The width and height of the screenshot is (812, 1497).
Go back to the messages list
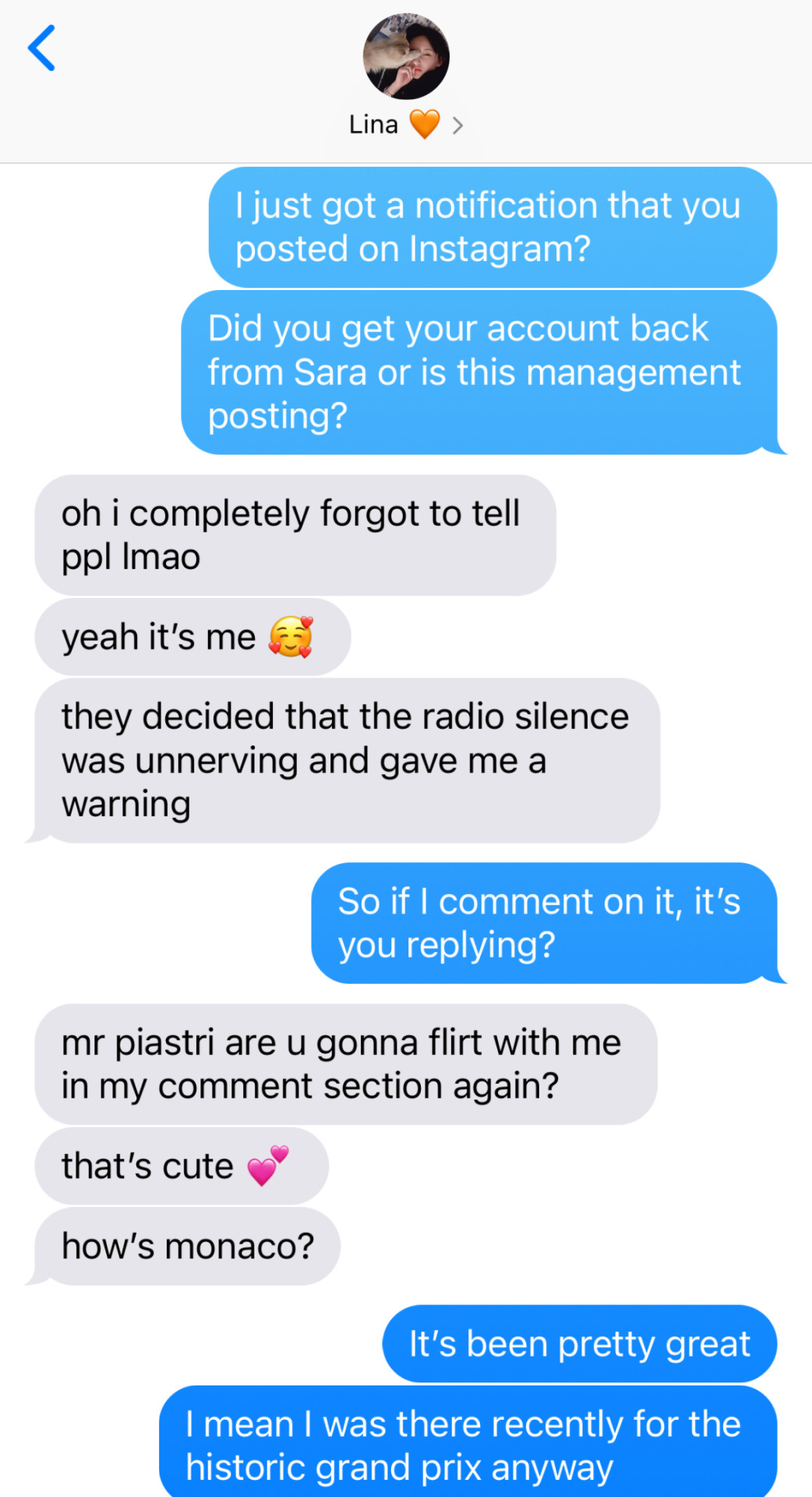(42, 48)
